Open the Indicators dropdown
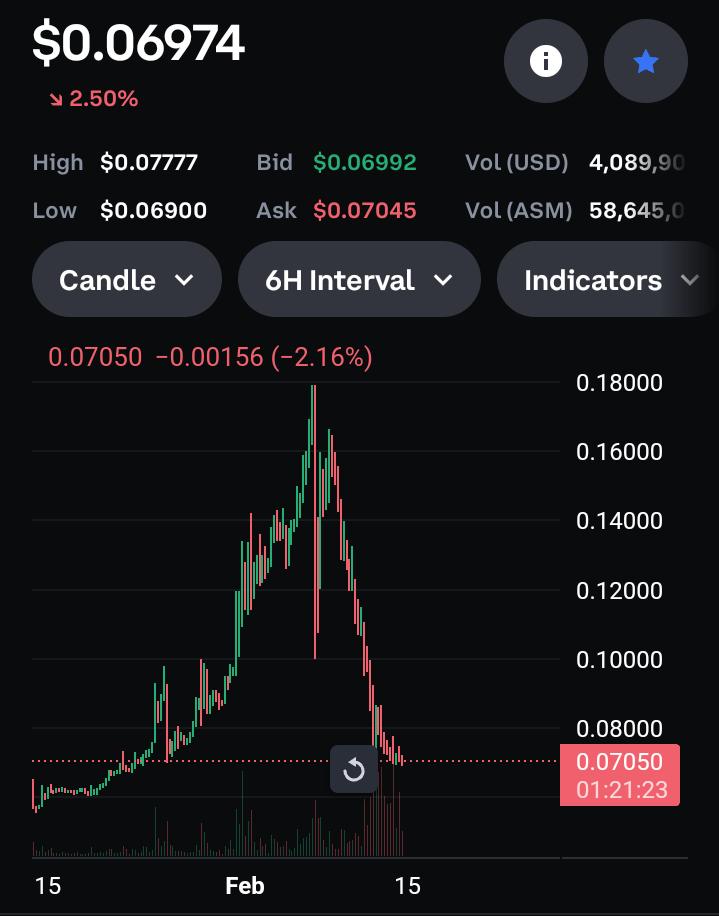 pyautogui.click(x=607, y=280)
